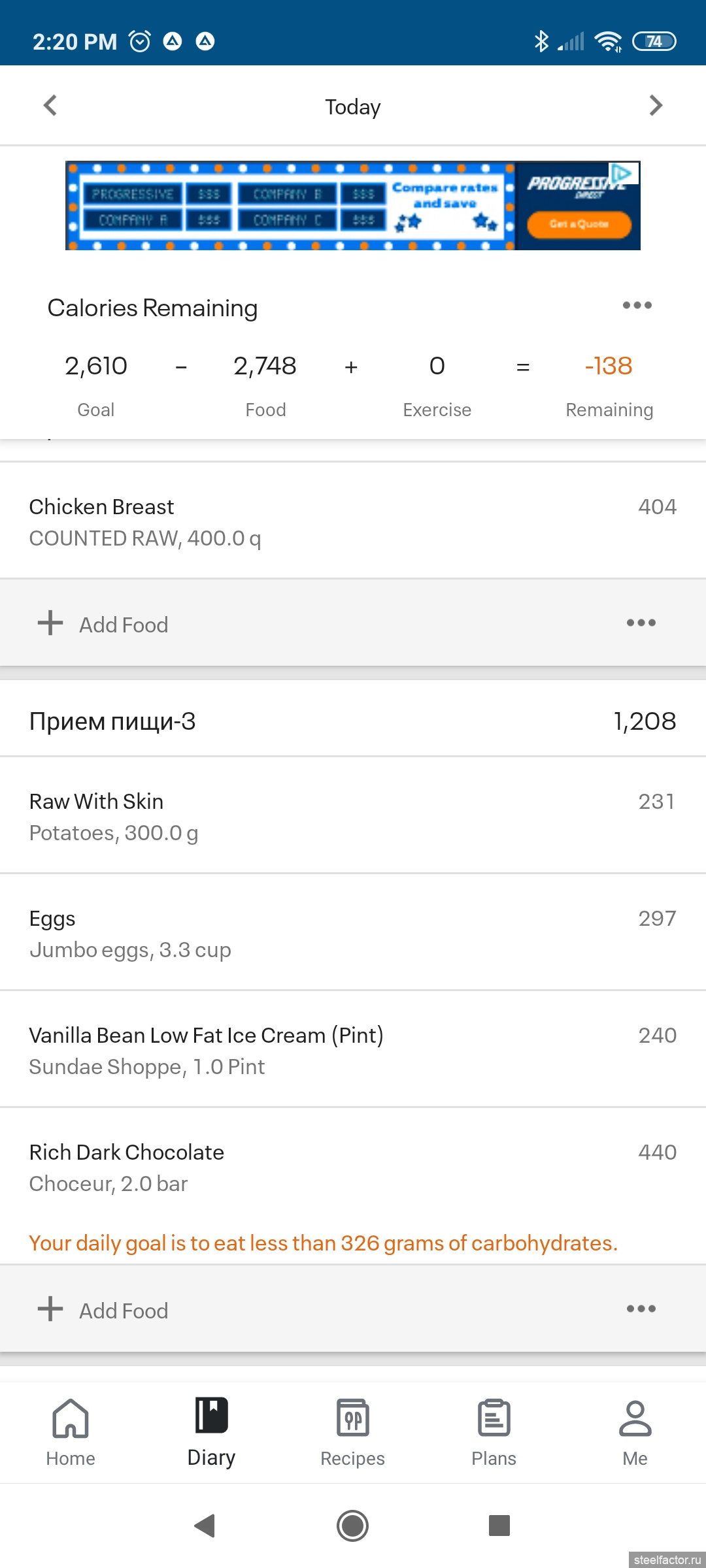Open the Raw With Skin potatoes entry
Viewport: 706px width, 1568px height.
353,816
